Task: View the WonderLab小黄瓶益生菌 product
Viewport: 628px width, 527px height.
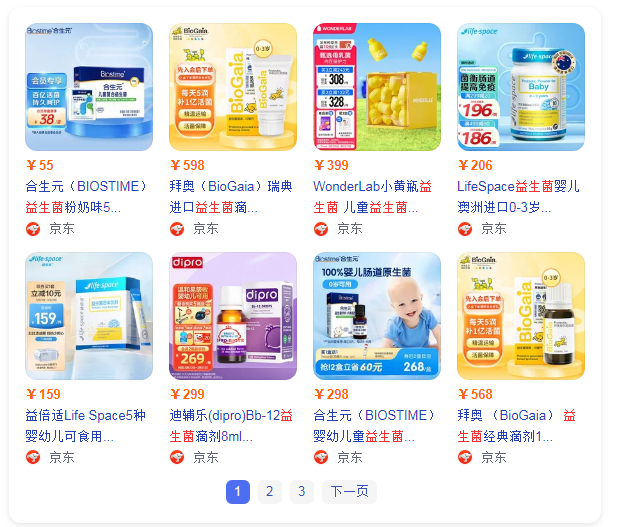Action: coord(376,87)
